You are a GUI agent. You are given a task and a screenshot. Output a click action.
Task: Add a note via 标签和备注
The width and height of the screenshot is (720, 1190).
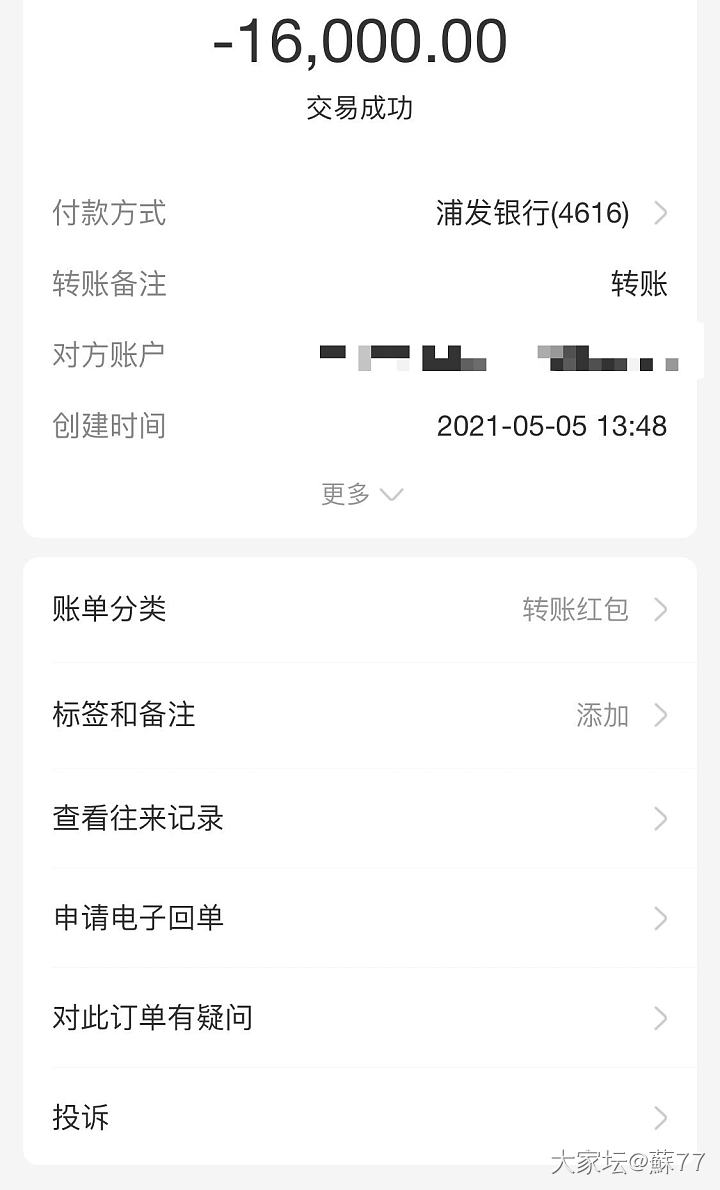(x=360, y=715)
